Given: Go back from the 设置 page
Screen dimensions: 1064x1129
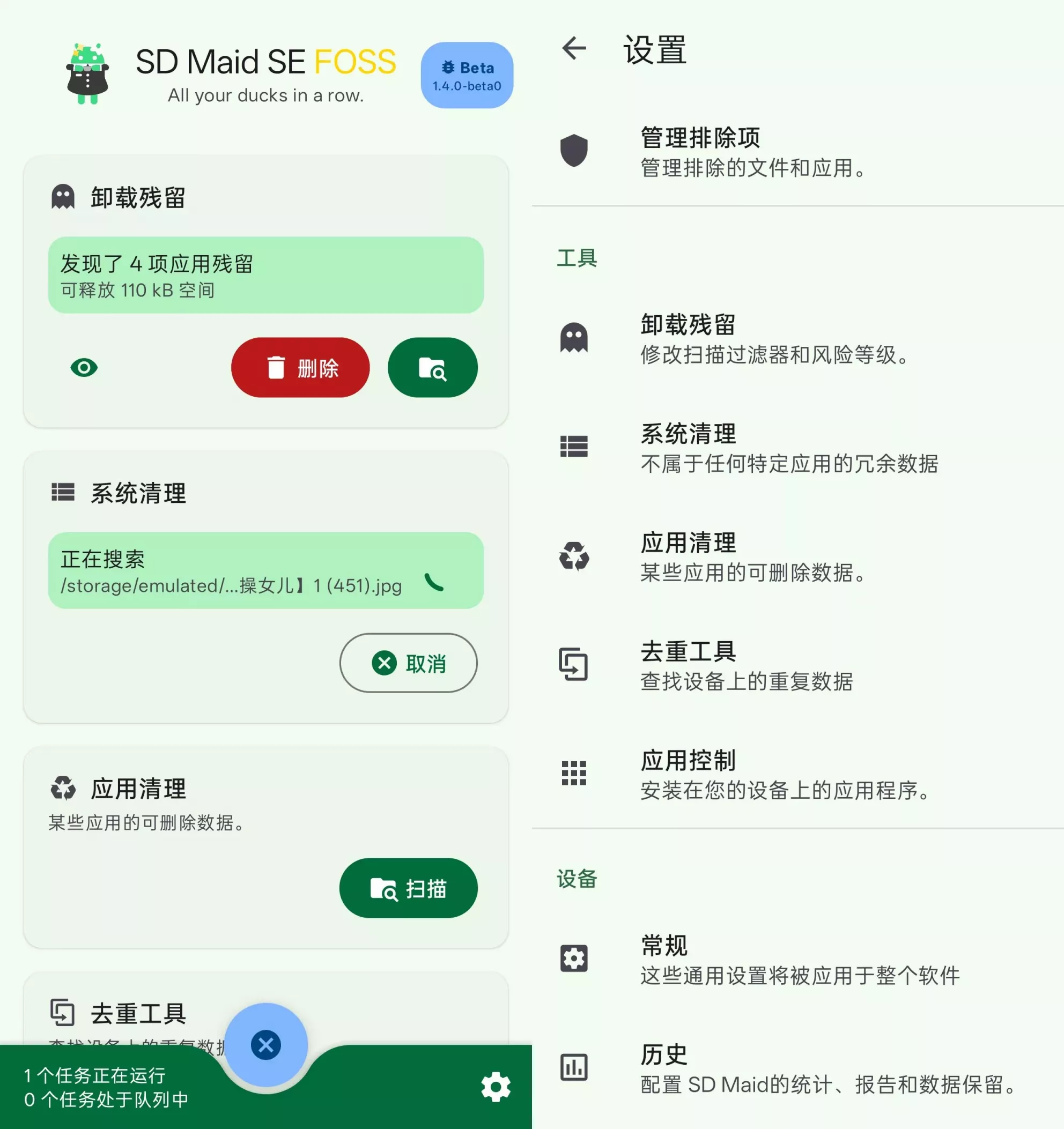Looking at the screenshot, I should coord(574,48).
